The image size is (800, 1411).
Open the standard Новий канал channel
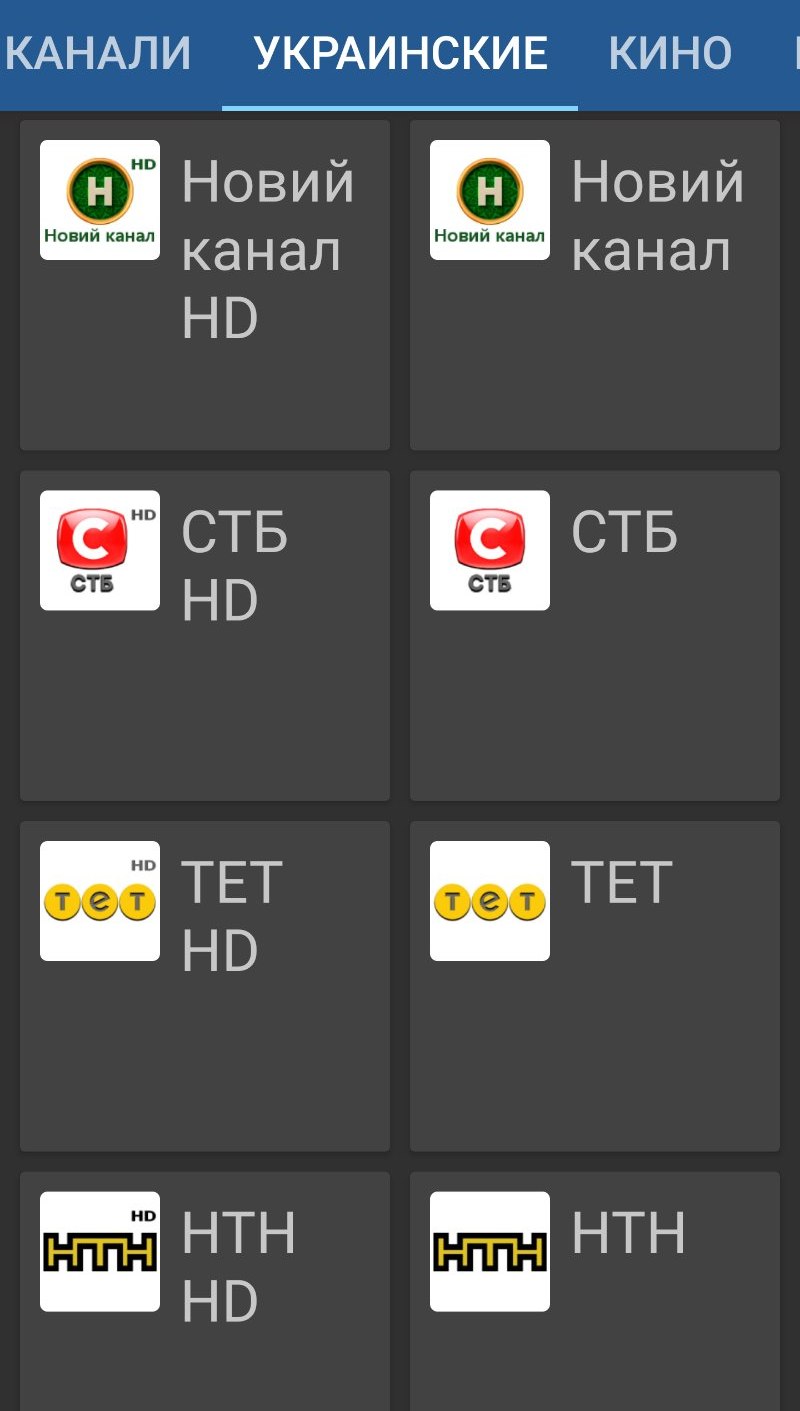pyautogui.click(x=594, y=285)
